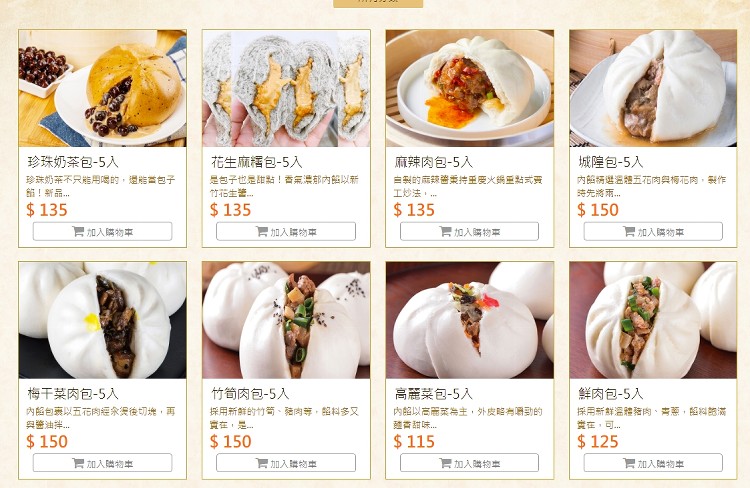View the 花生麻糬包-5入 product photo
750x488 pixels.
286,88
